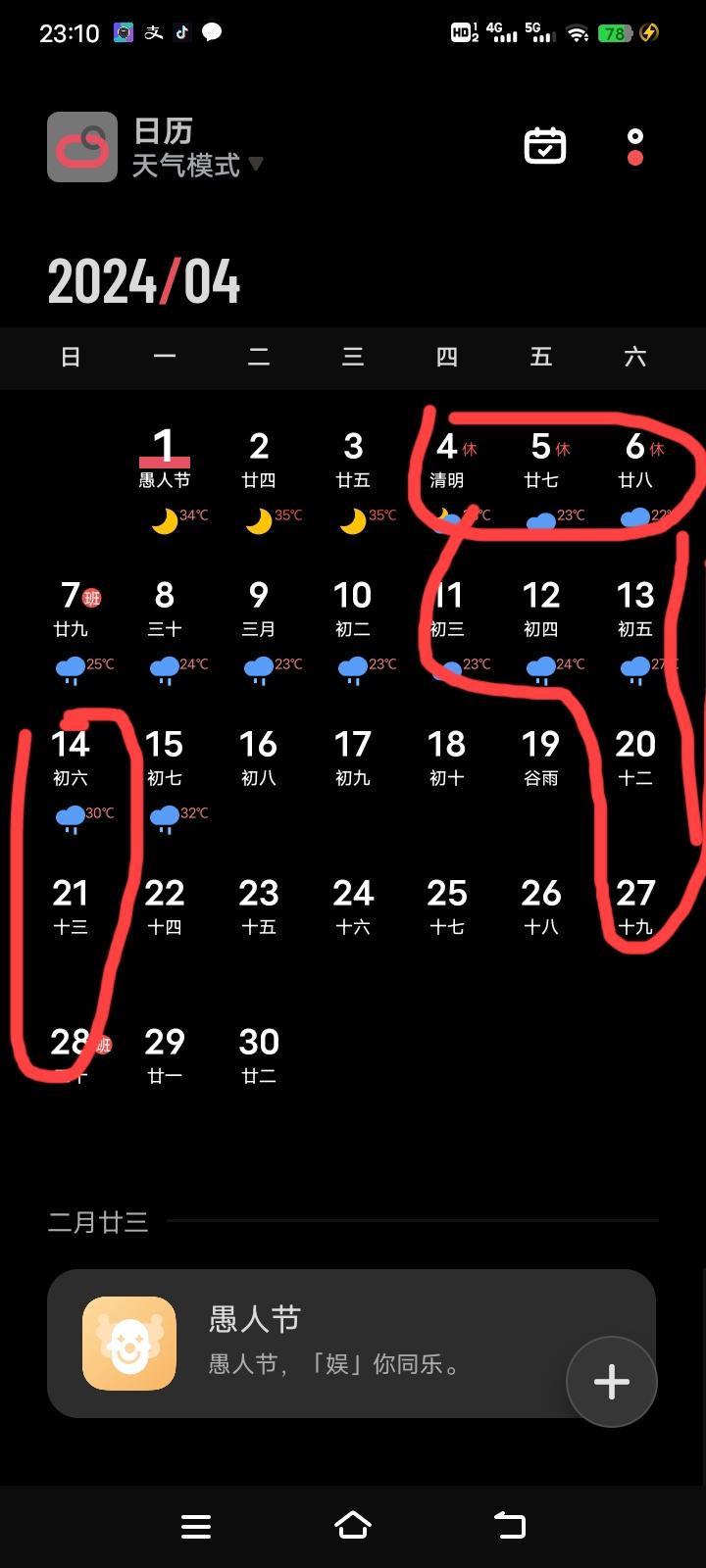Tap the system back button
Image resolution: width=706 pixels, height=1568 pixels.
[510, 1525]
